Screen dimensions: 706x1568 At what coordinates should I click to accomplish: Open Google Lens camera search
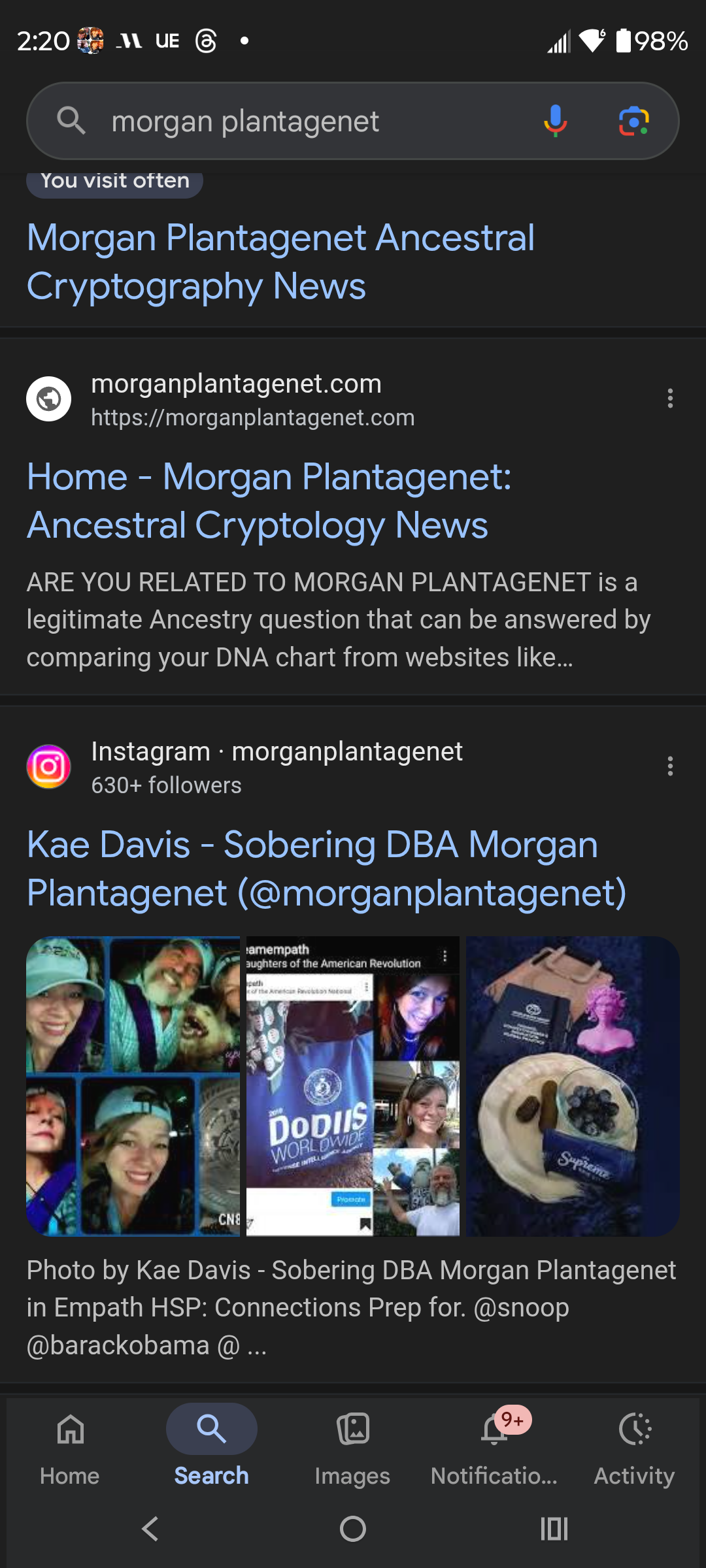pos(633,122)
